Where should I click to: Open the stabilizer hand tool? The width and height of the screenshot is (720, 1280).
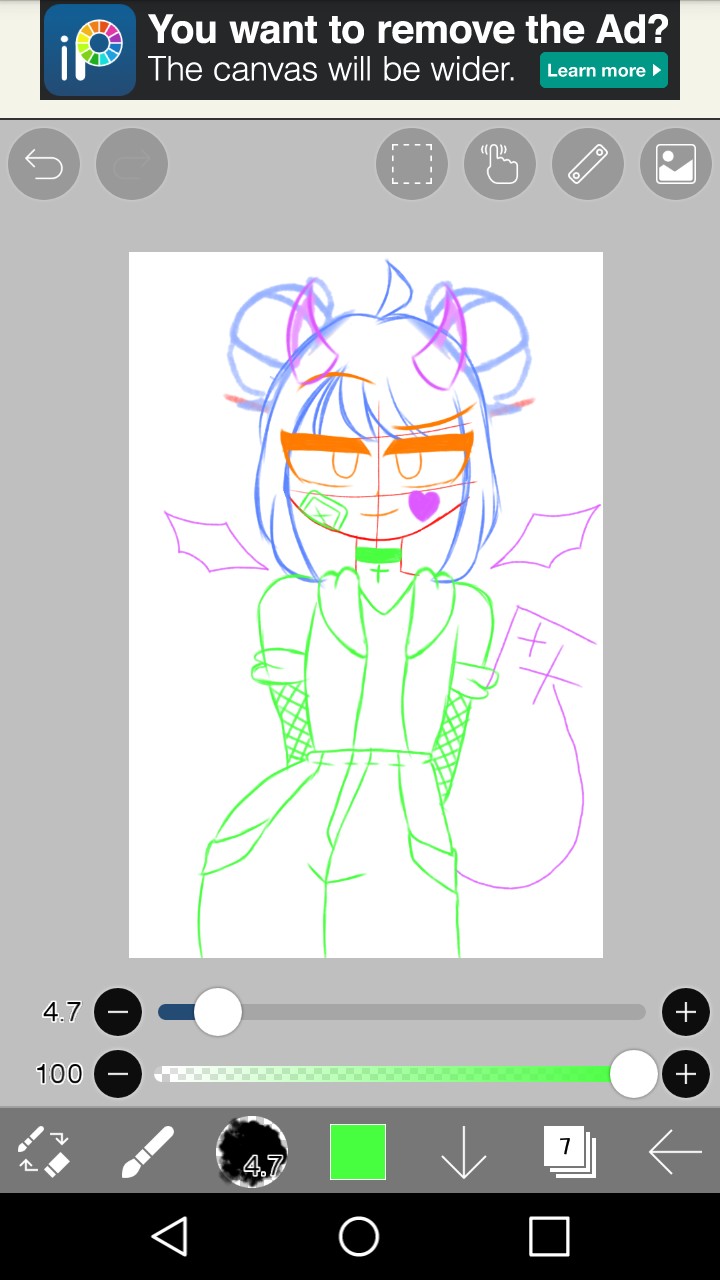500,164
